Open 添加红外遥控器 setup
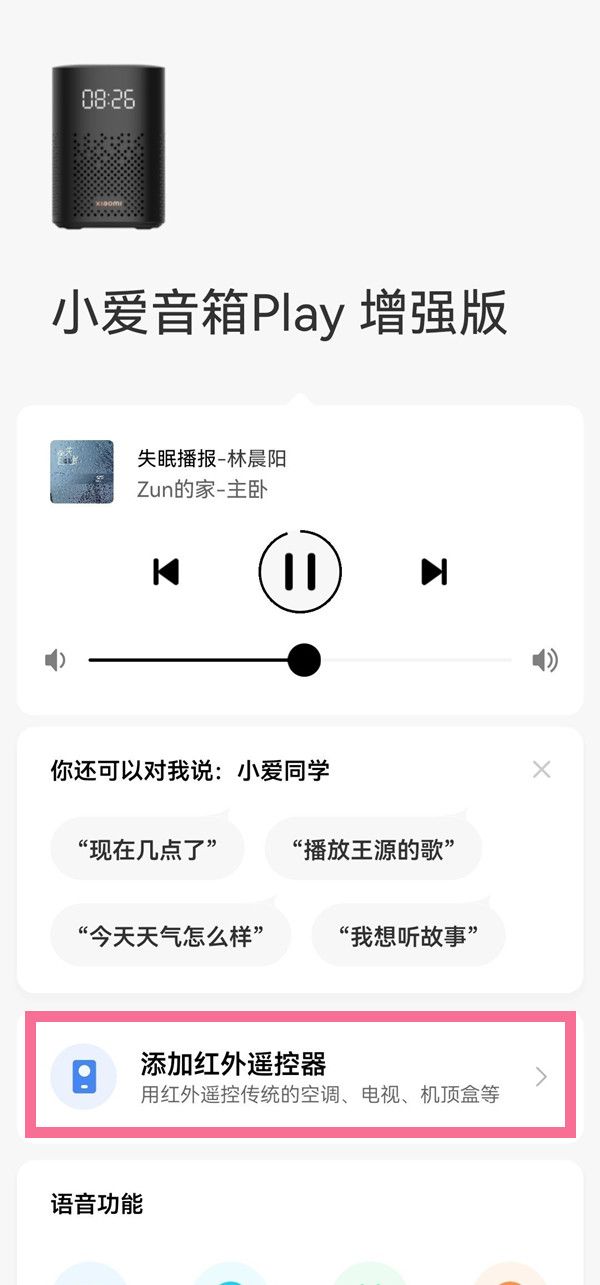Image resolution: width=600 pixels, height=1285 pixels. click(x=300, y=1076)
